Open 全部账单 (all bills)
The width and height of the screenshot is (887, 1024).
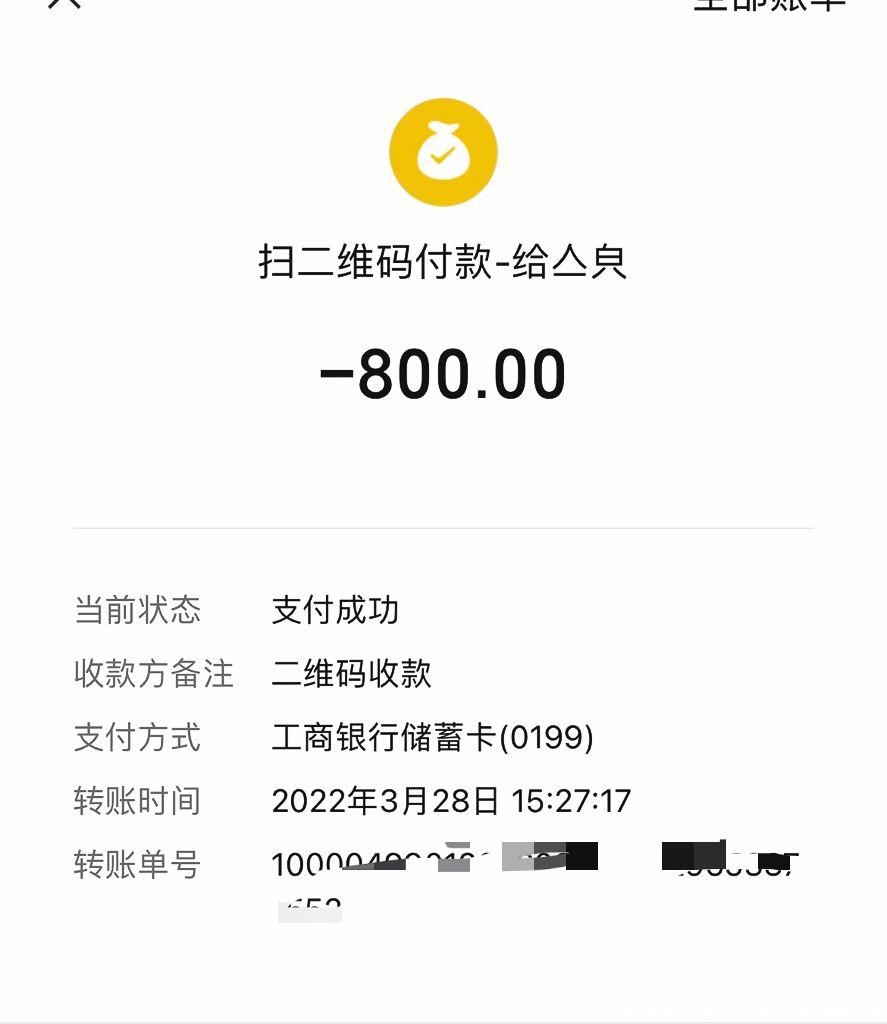(x=769, y=4)
